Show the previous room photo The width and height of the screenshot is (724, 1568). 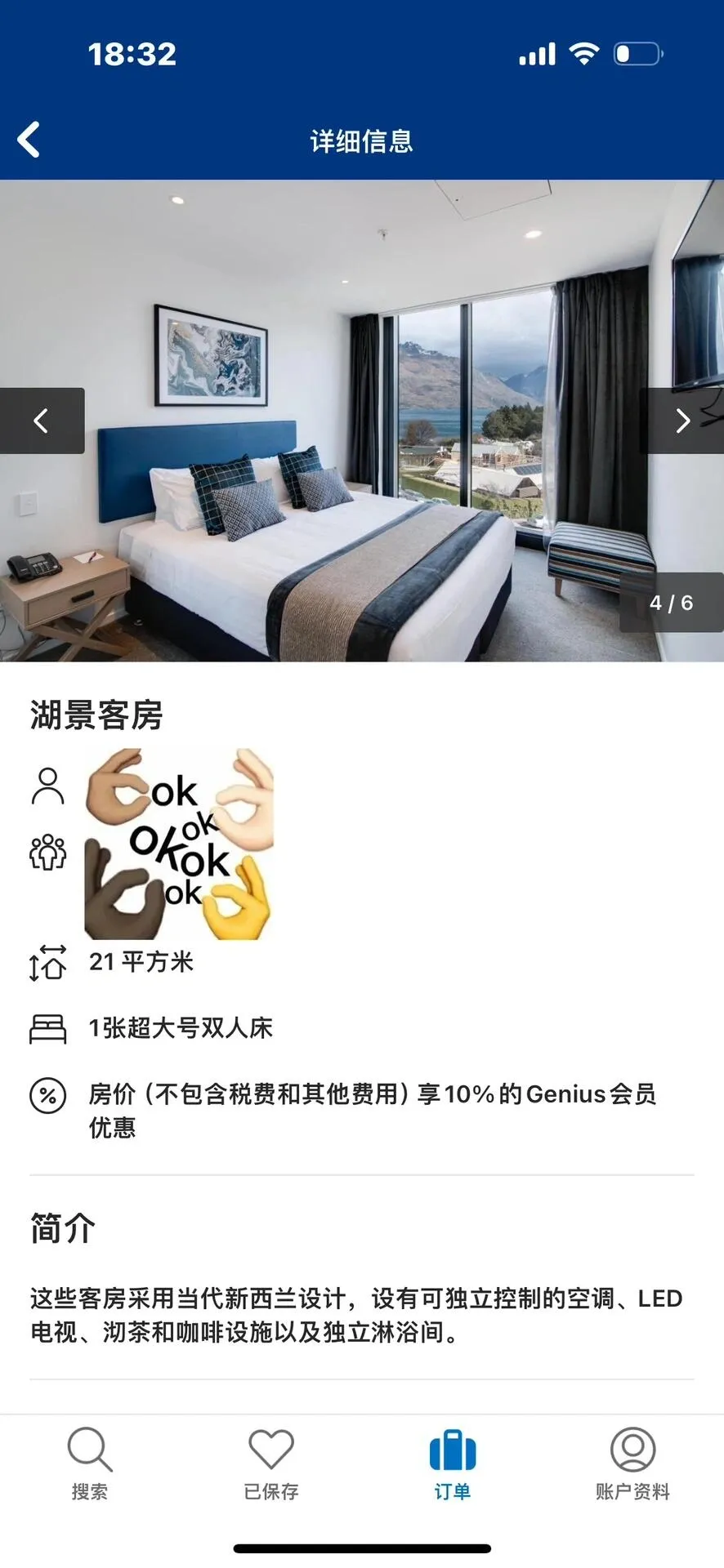(x=42, y=421)
